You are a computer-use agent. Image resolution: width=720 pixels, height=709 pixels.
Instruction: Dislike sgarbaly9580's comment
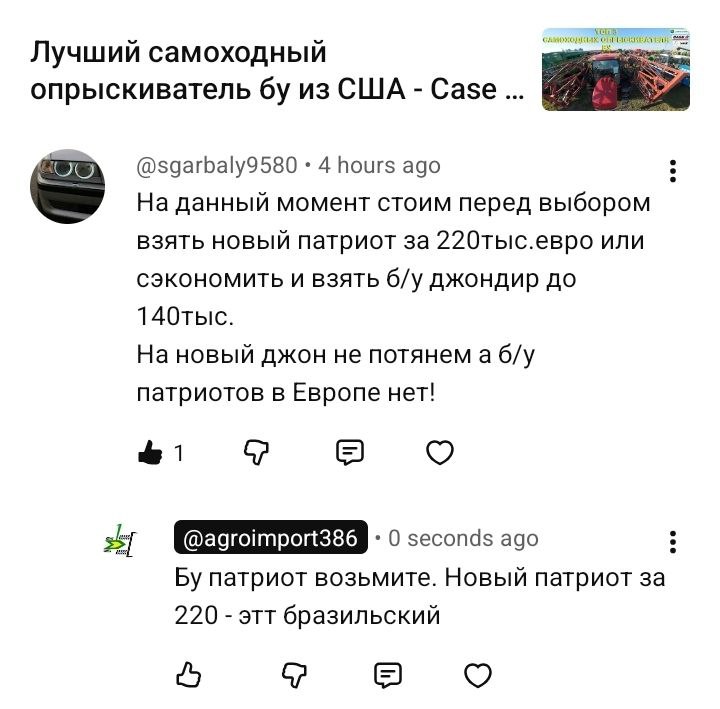tap(258, 453)
